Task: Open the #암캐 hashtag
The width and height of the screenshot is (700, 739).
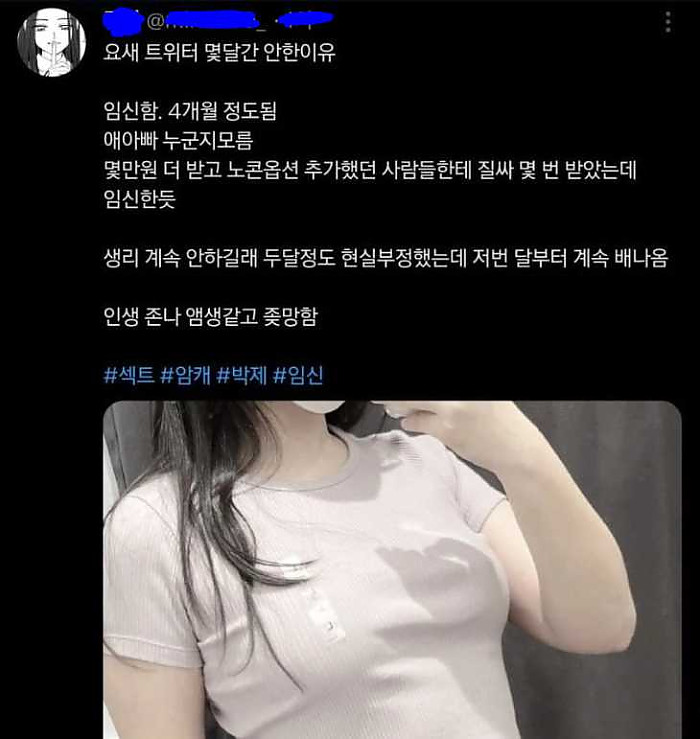Action: click(x=186, y=376)
